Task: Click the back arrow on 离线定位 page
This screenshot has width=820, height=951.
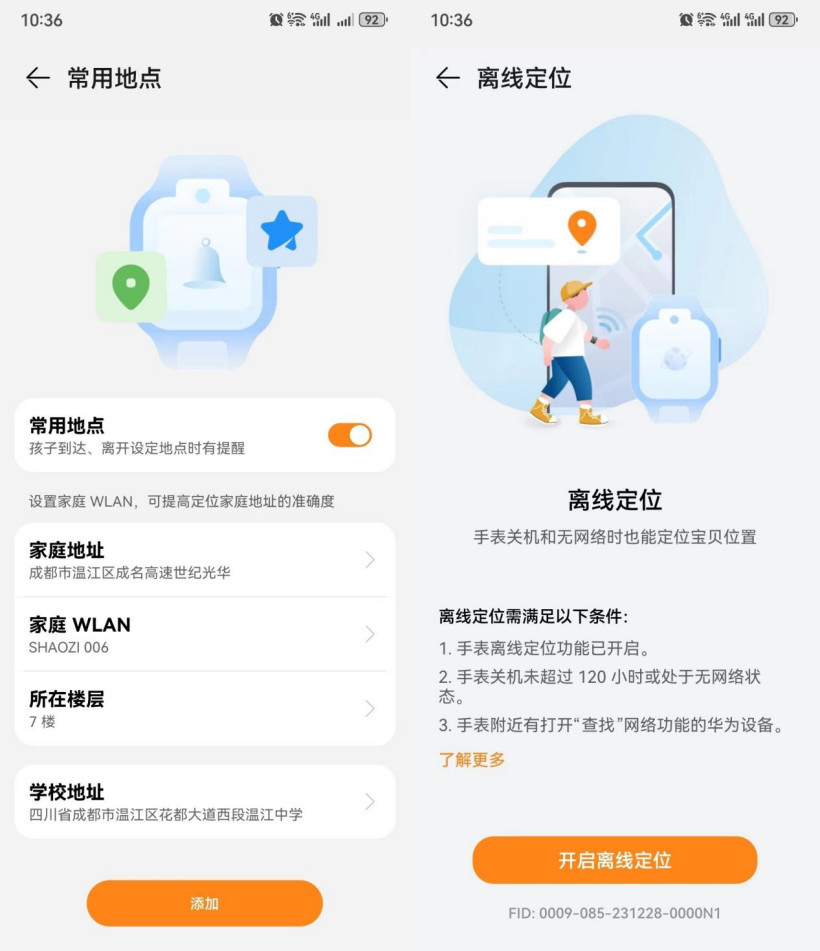Action: (x=447, y=78)
